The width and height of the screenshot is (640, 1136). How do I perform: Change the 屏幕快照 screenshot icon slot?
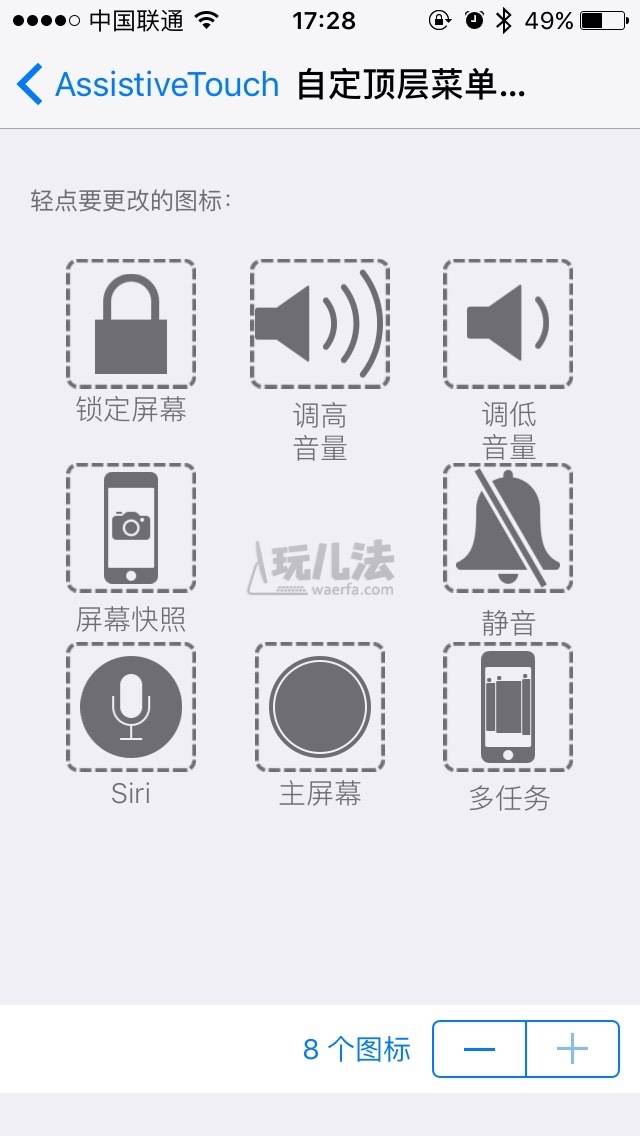coord(131,528)
